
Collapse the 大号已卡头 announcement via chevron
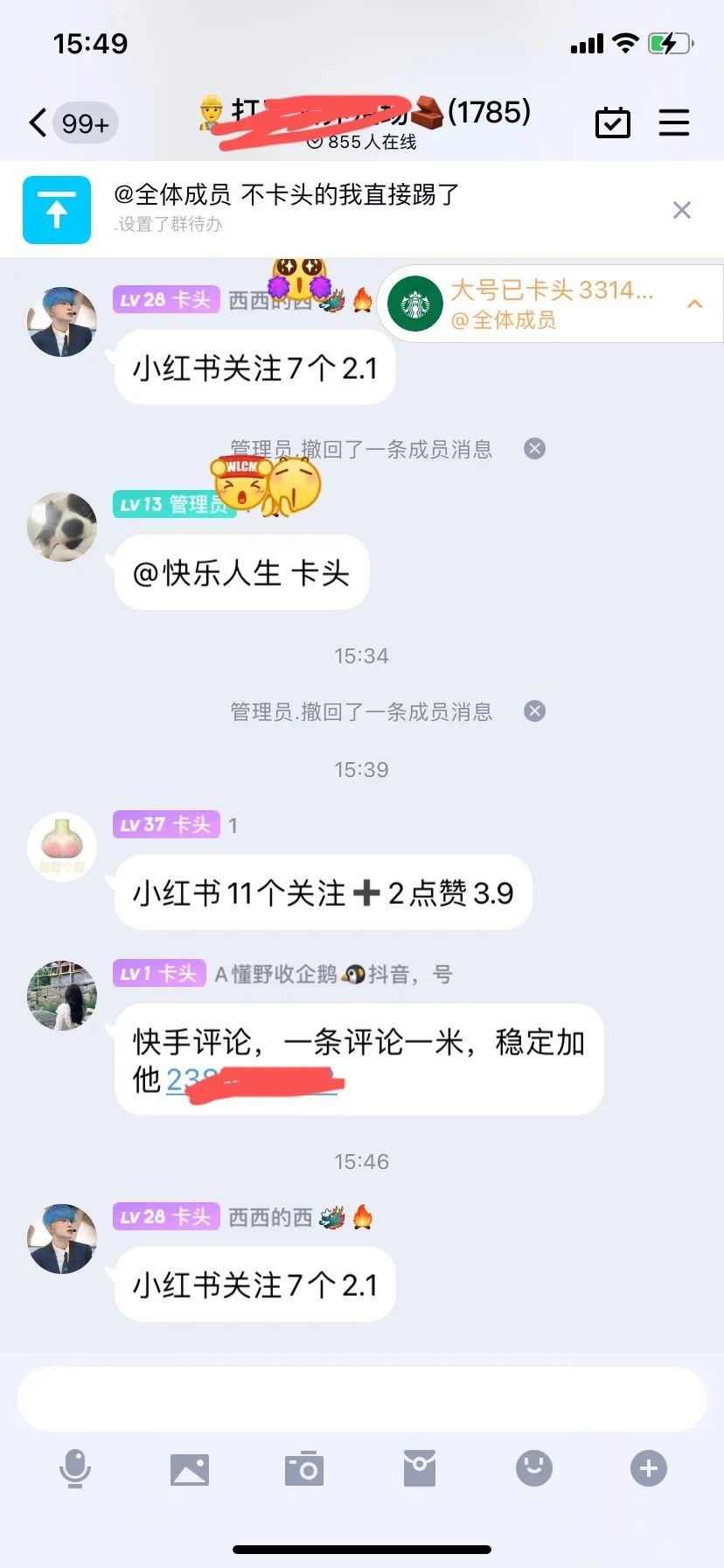(694, 304)
